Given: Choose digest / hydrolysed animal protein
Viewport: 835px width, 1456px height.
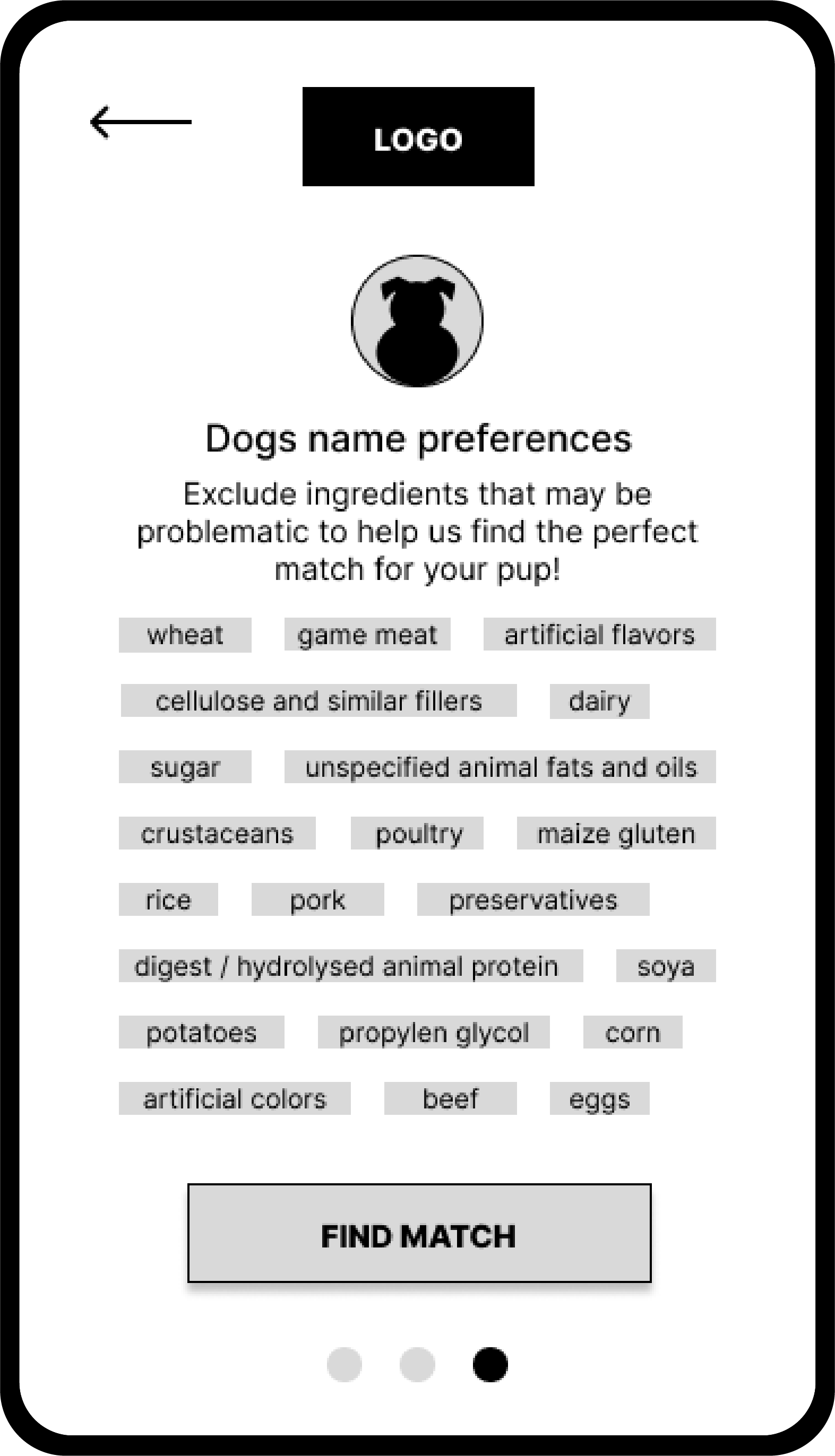Looking at the screenshot, I should coord(351,966).
